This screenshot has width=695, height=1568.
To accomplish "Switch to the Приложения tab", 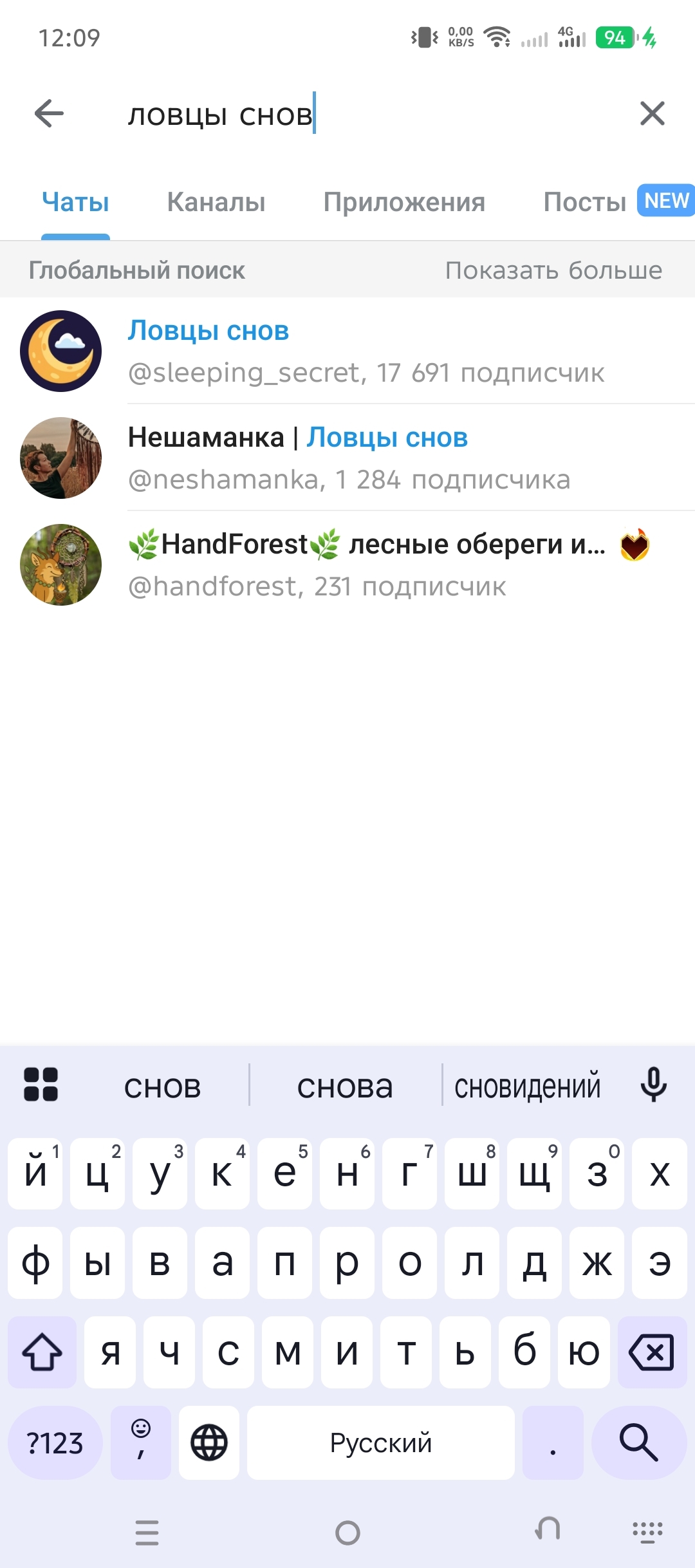I will 404,202.
